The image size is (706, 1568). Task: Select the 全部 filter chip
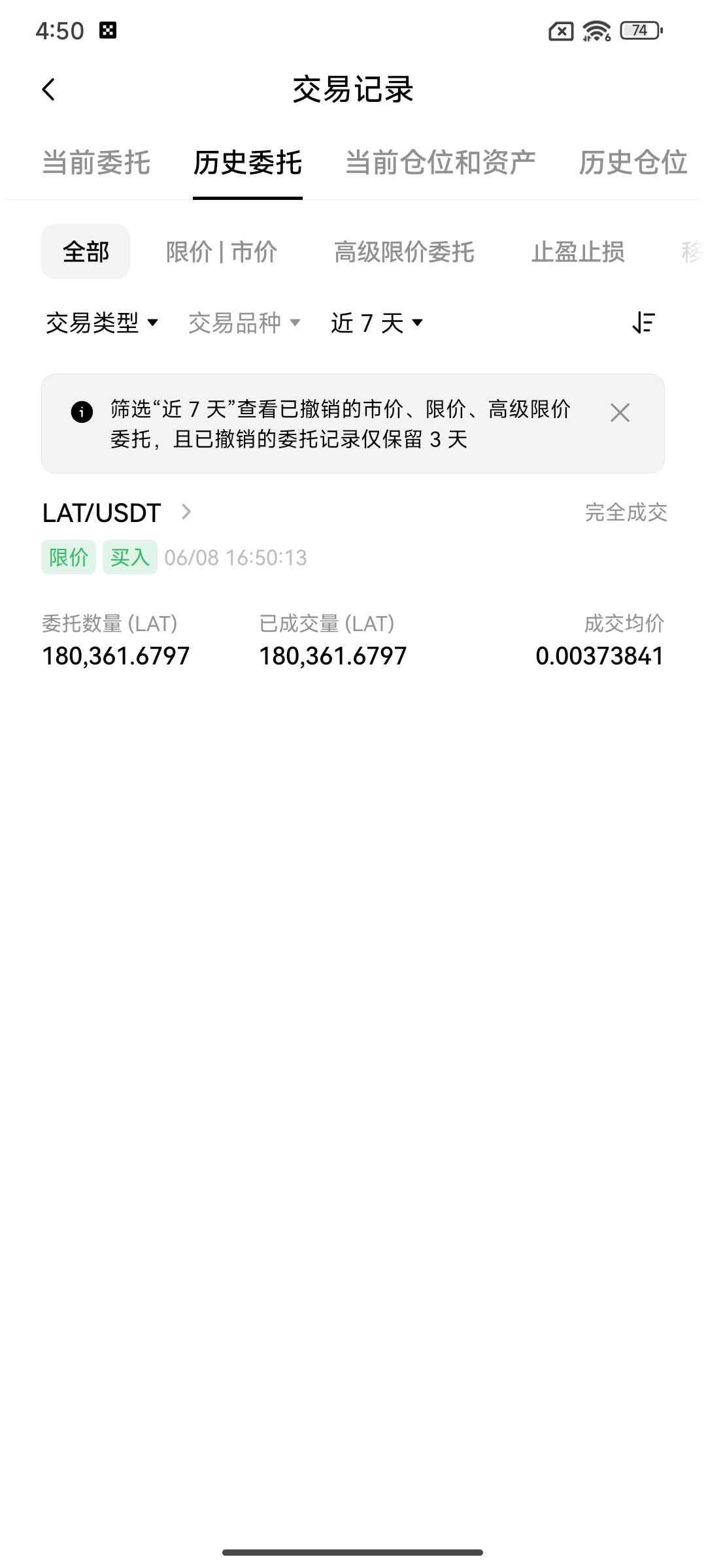pos(86,252)
